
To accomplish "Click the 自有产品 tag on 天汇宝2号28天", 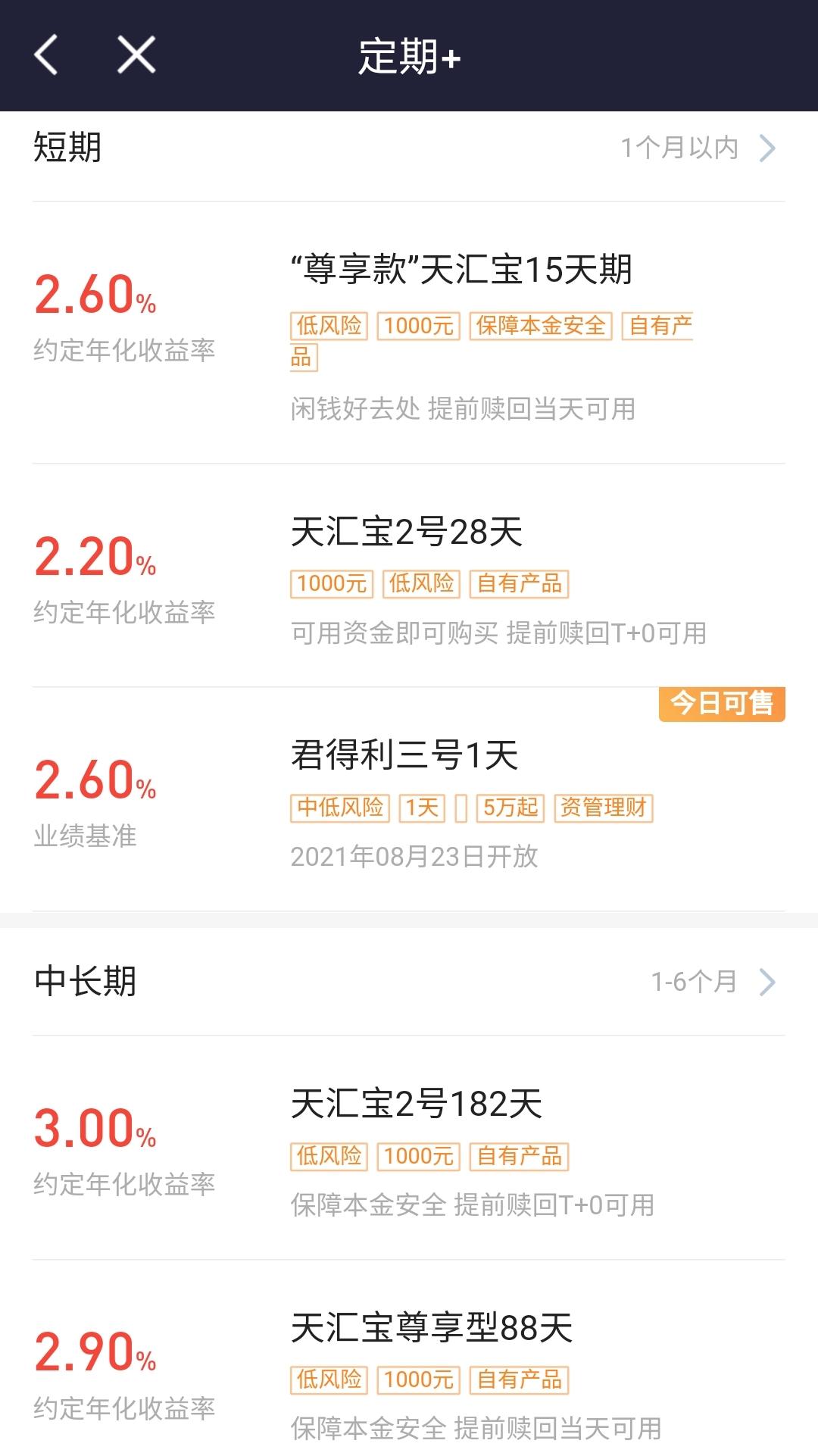I will pyautogui.click(x=521, y=583).
